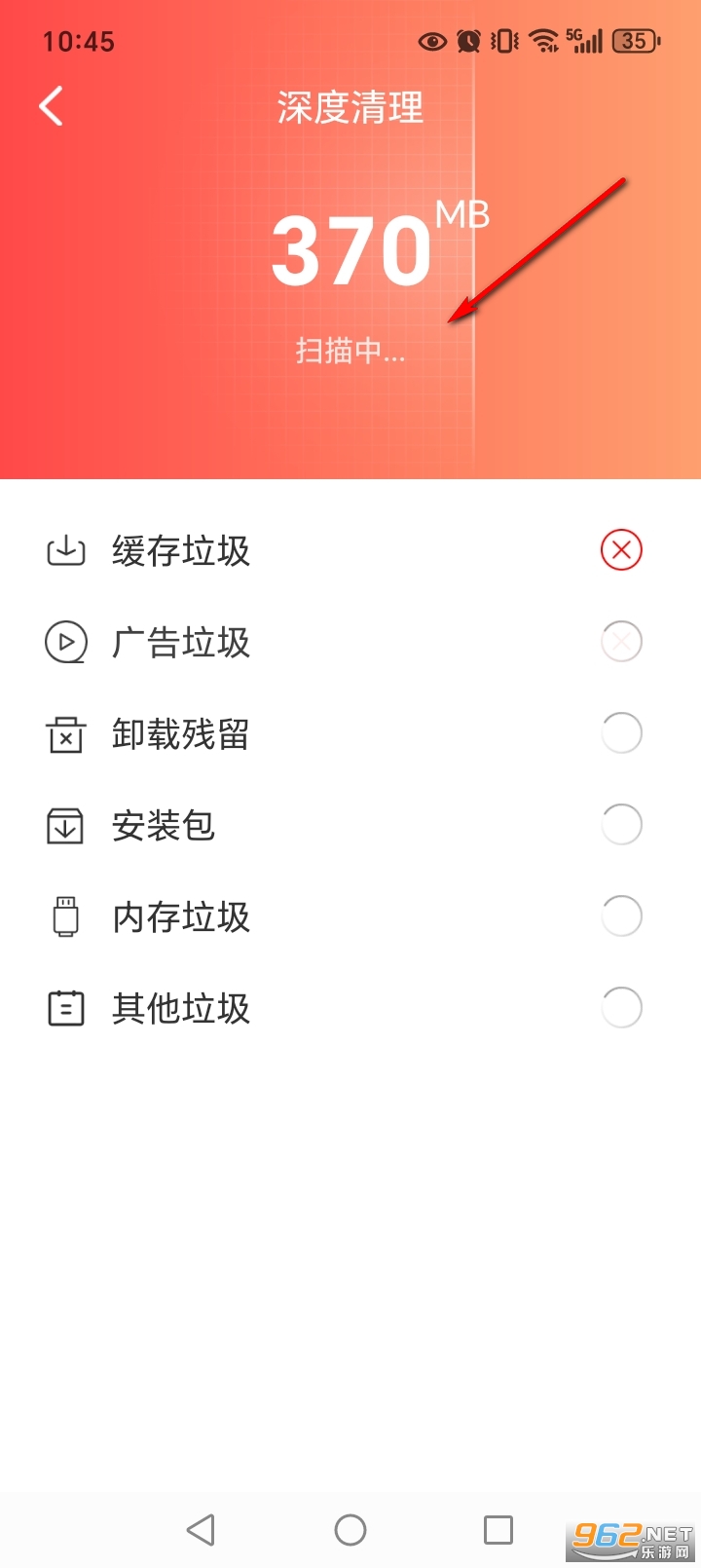The width and height of the screenshot is (701, 1568).
Task: Click the 卸载残留 uninstall residue trash icon
Action: pos(64,733)
